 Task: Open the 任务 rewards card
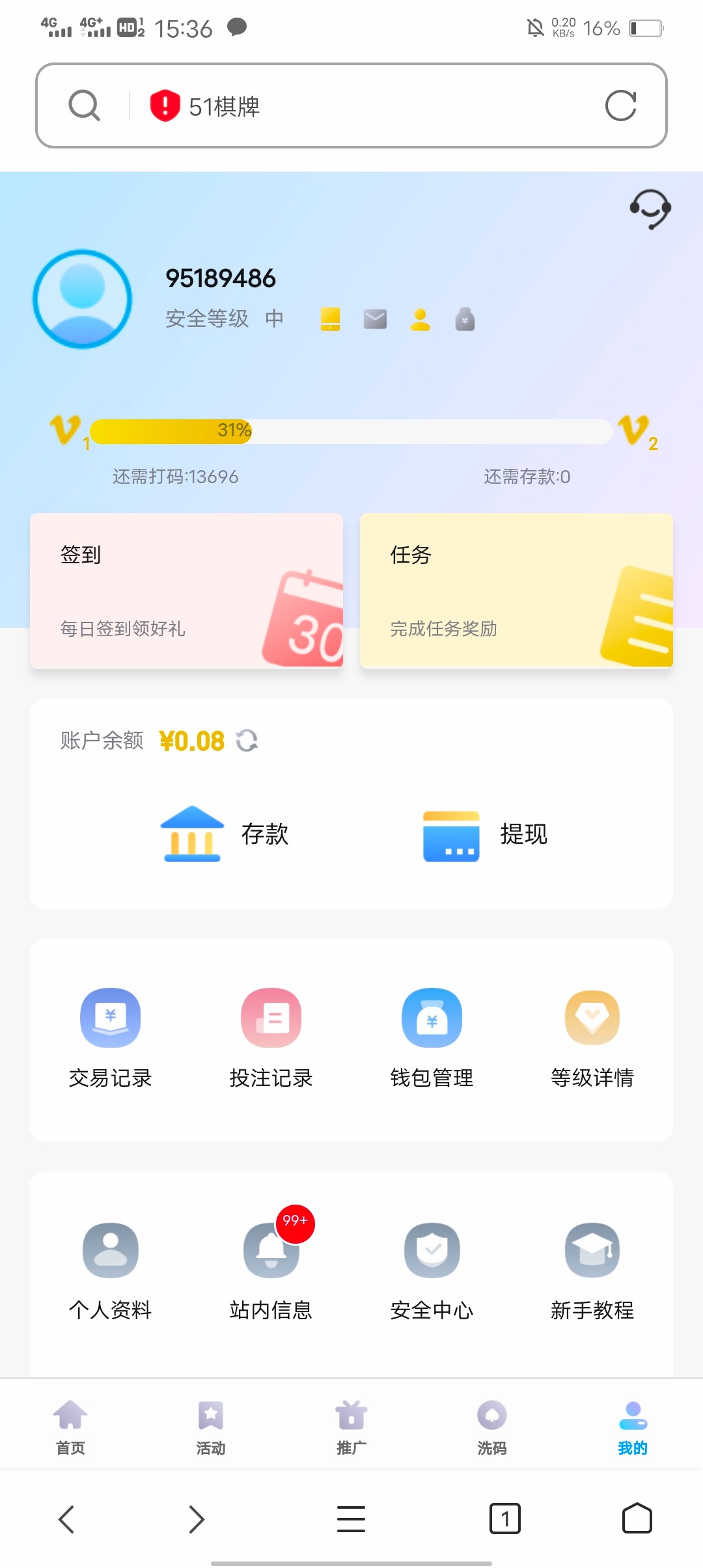tap(516, 591)
